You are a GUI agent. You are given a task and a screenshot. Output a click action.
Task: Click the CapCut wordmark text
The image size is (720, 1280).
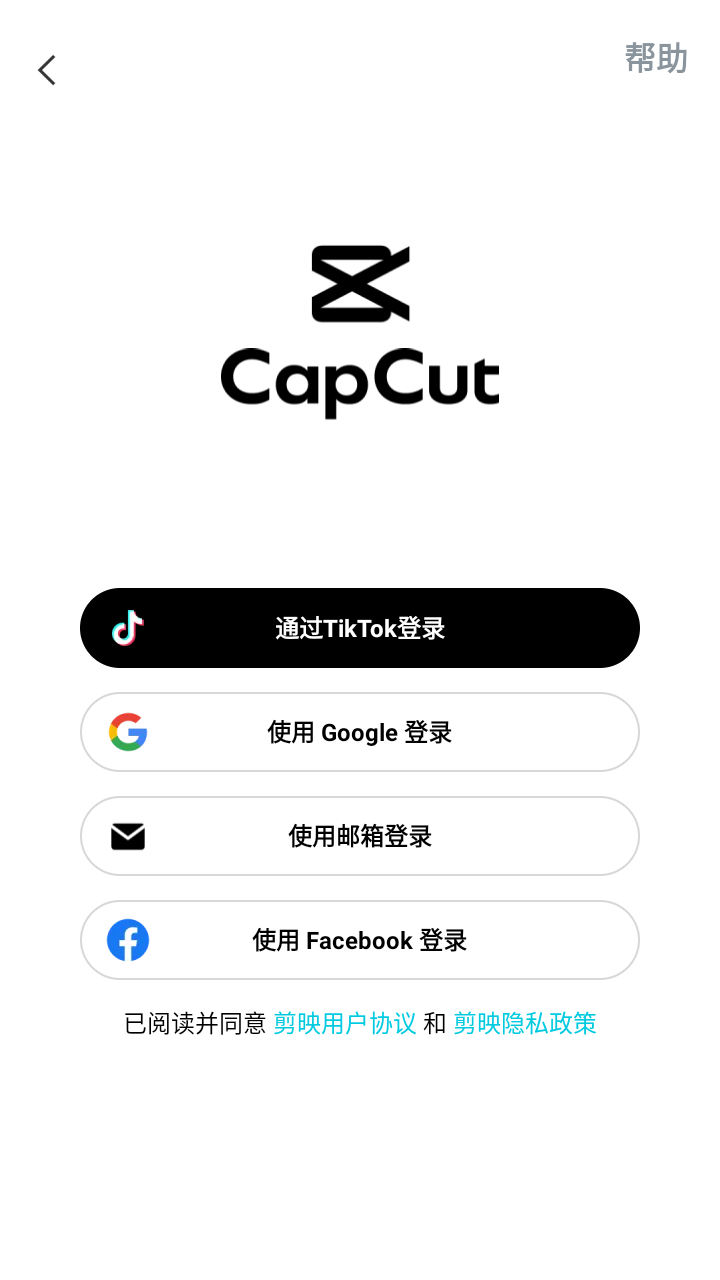360,380
